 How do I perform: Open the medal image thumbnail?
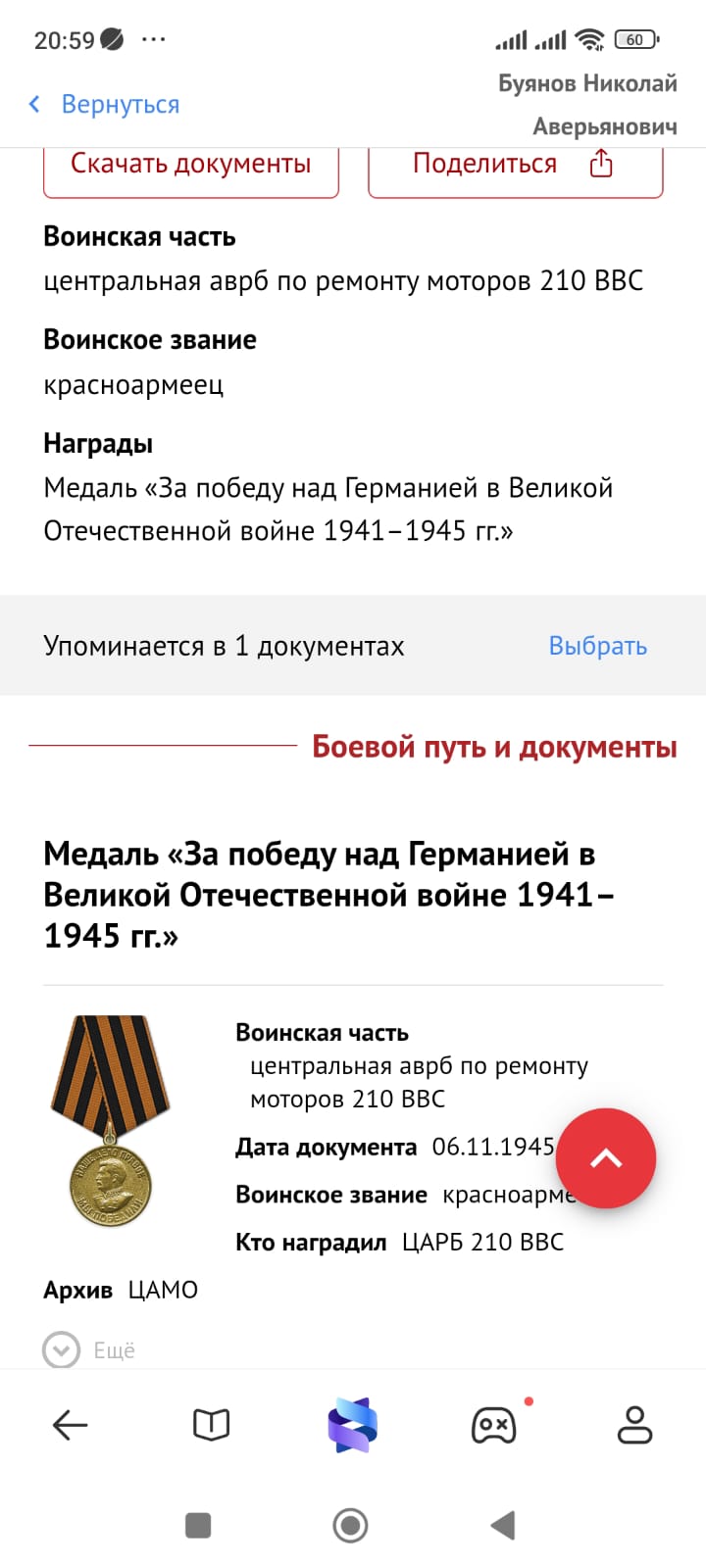coord(110,1120)
